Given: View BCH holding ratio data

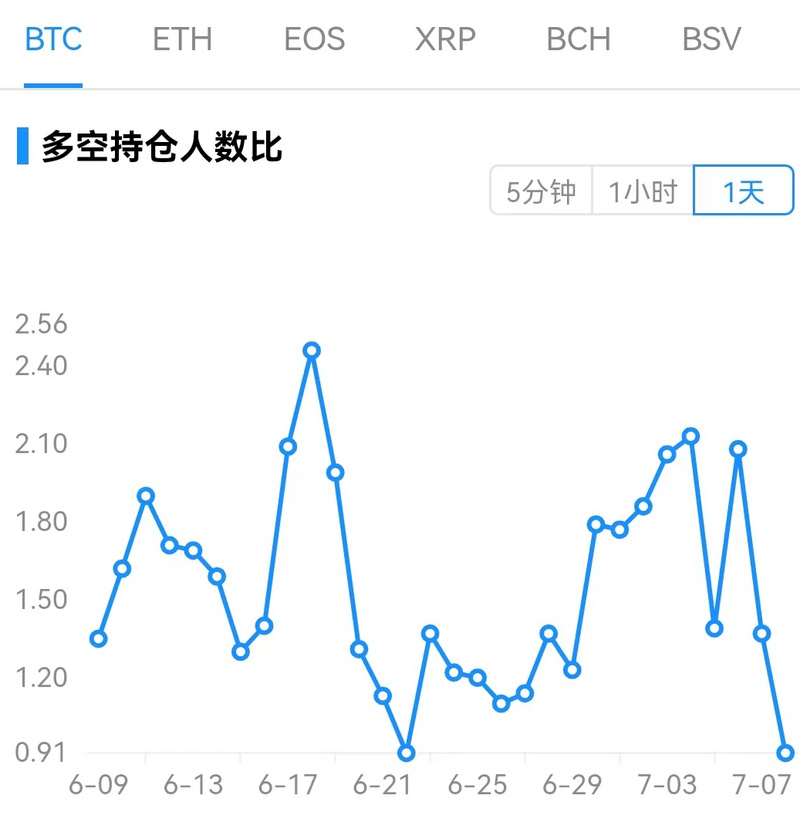Looking at the screenshot, I should tap(578, 39).
